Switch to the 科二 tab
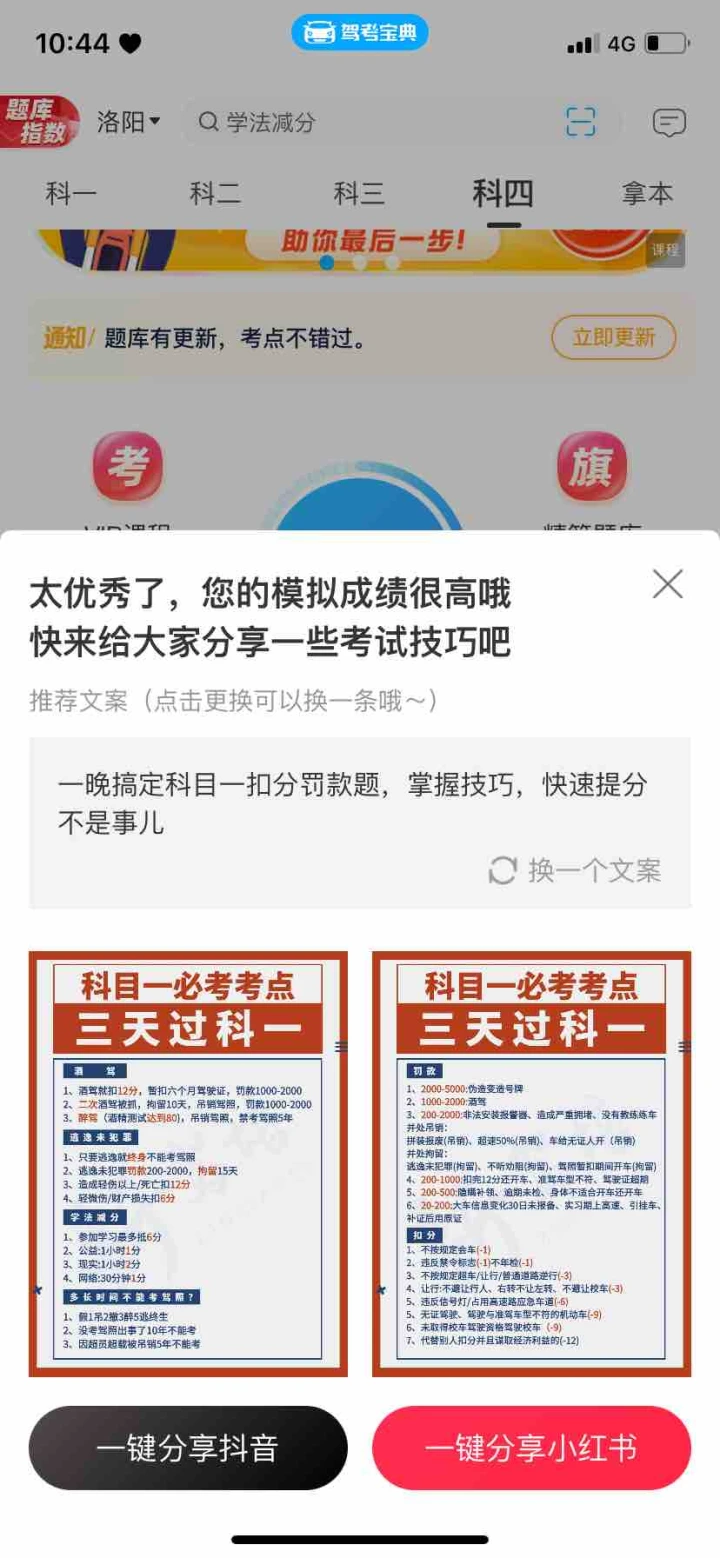This screenshot has height=1558, width=720. (215, 193)
